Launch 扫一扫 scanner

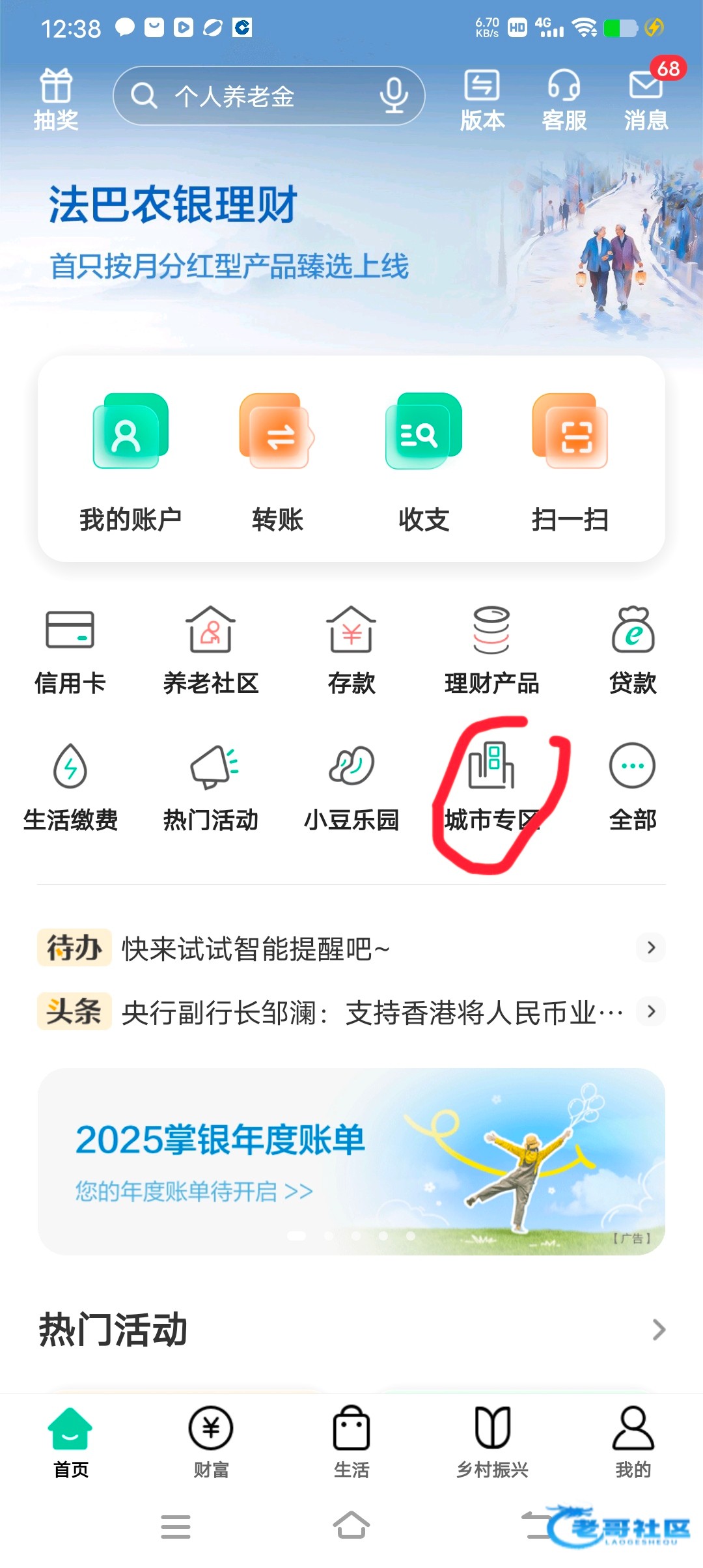(570, 462)
